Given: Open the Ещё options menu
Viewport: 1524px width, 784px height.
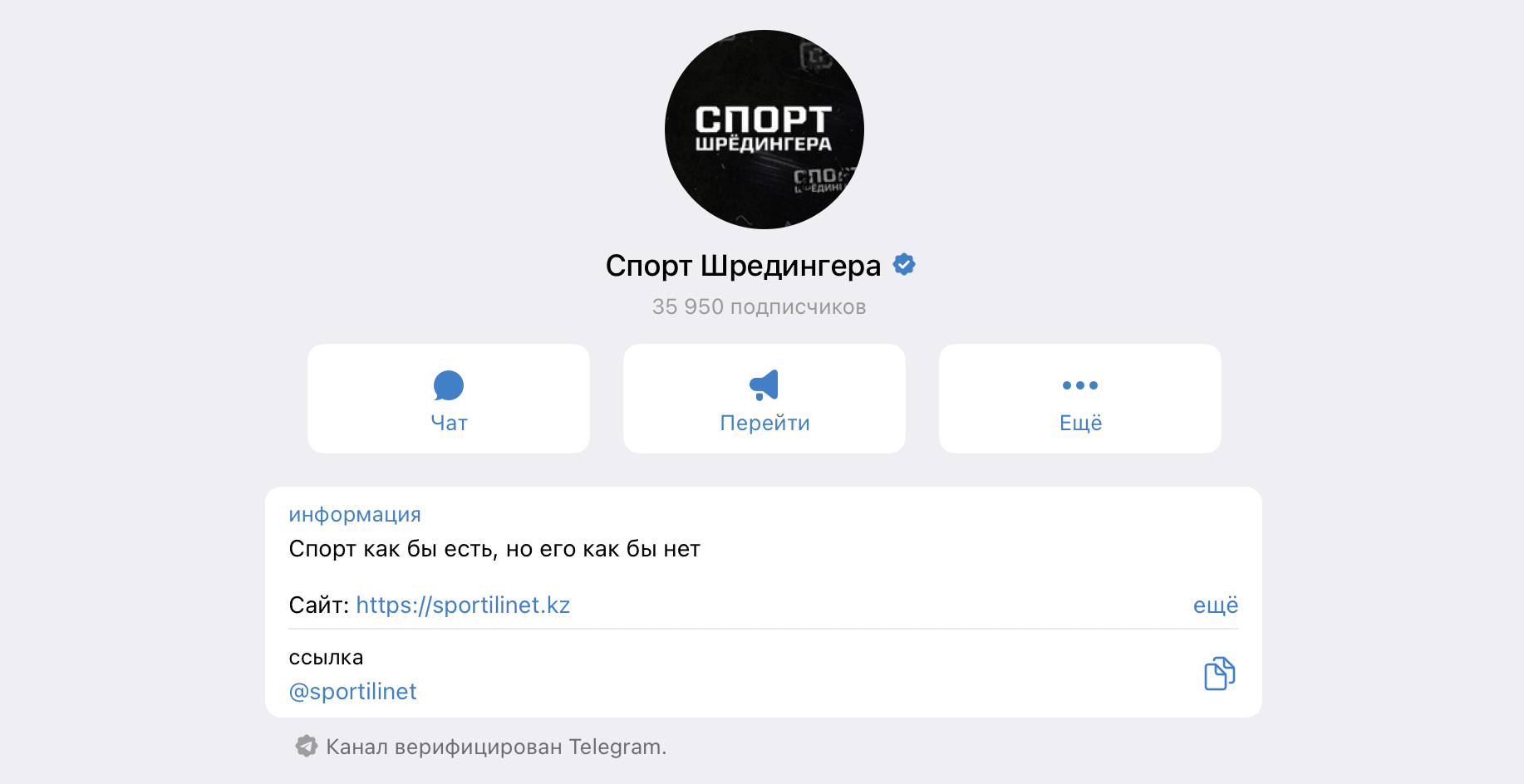Looking at the screenshot, I should pyautogui.click(x=1080, y=399).
